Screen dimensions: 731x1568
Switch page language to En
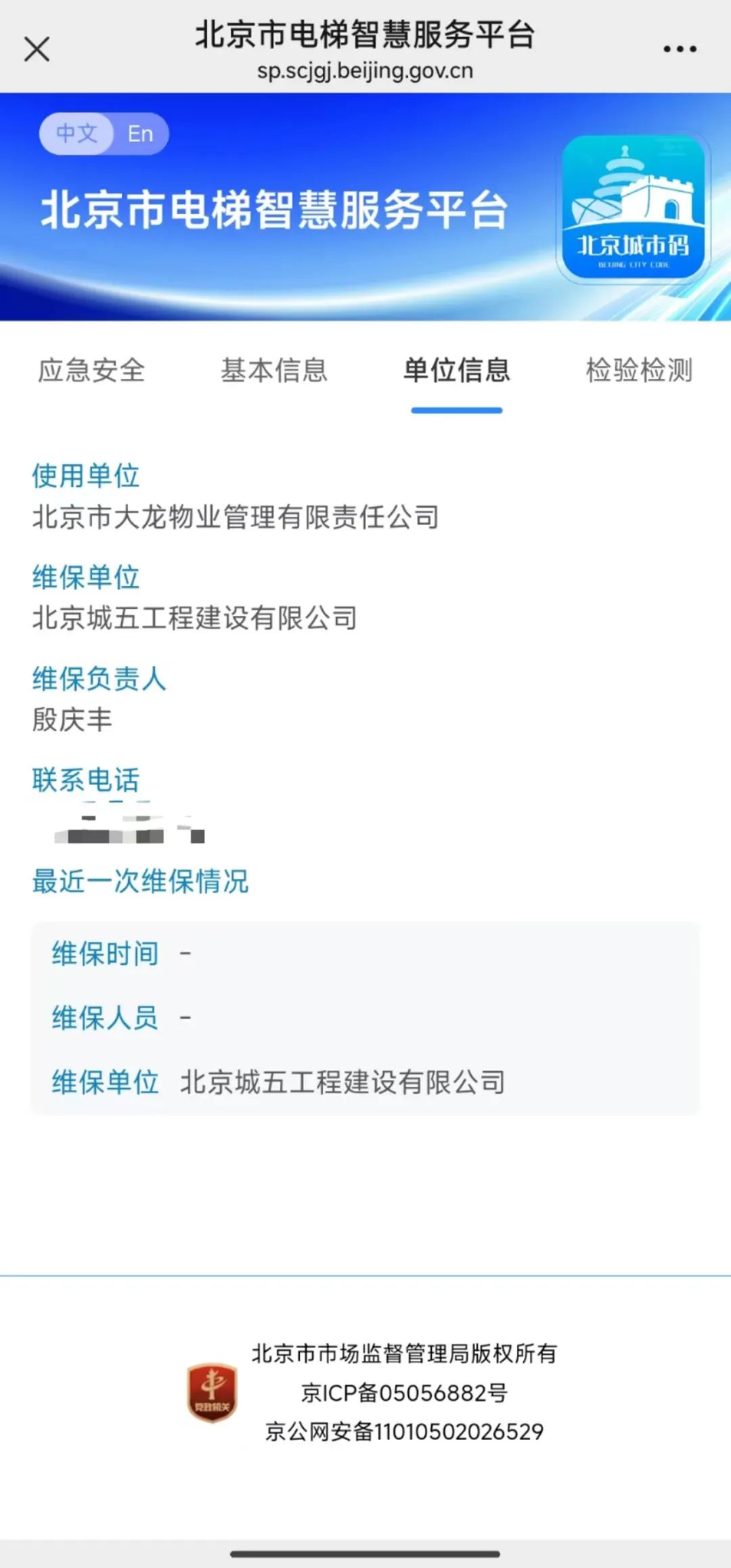coord(140,134)
